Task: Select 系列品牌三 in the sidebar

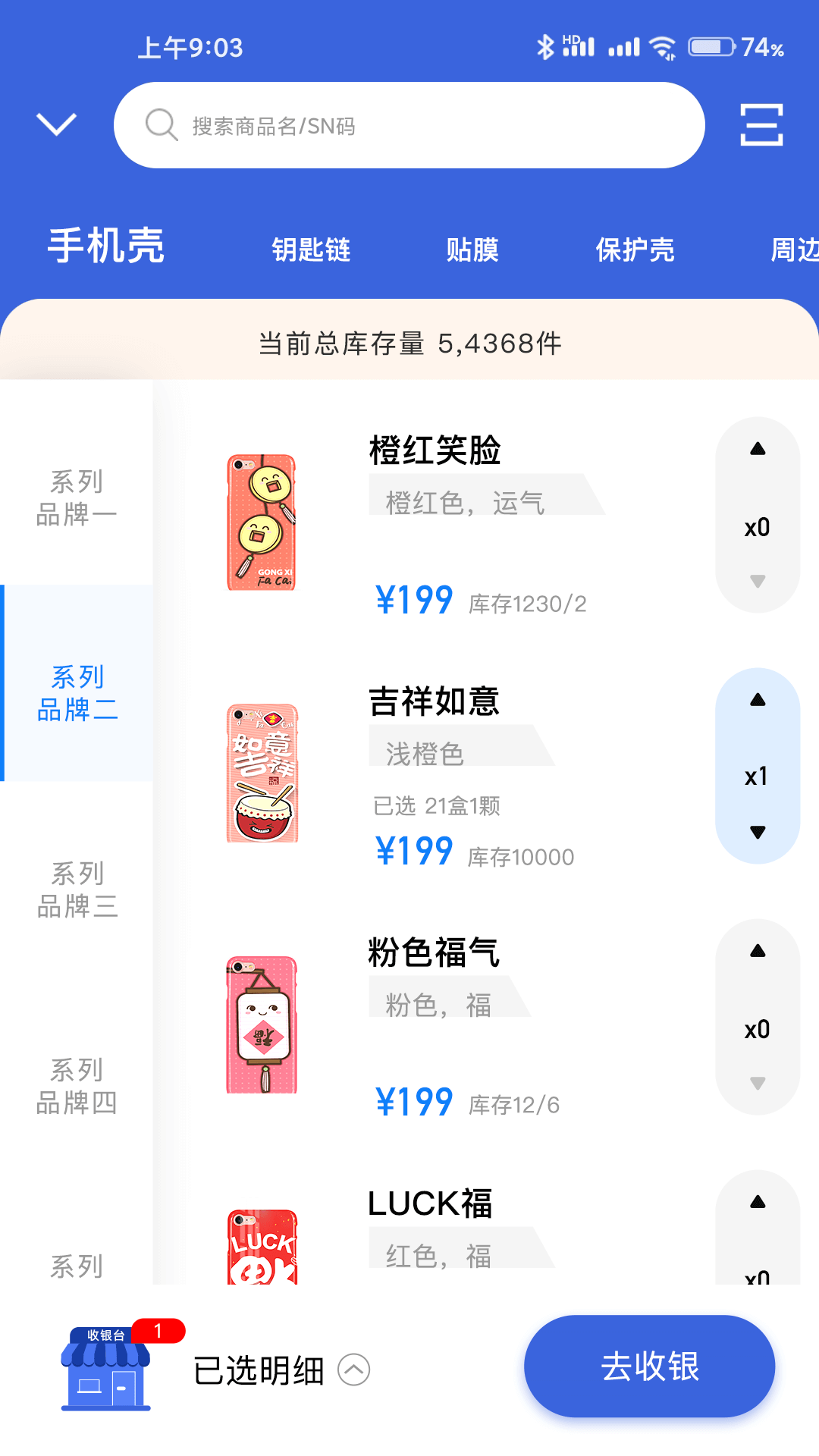Action: [77, 890]
